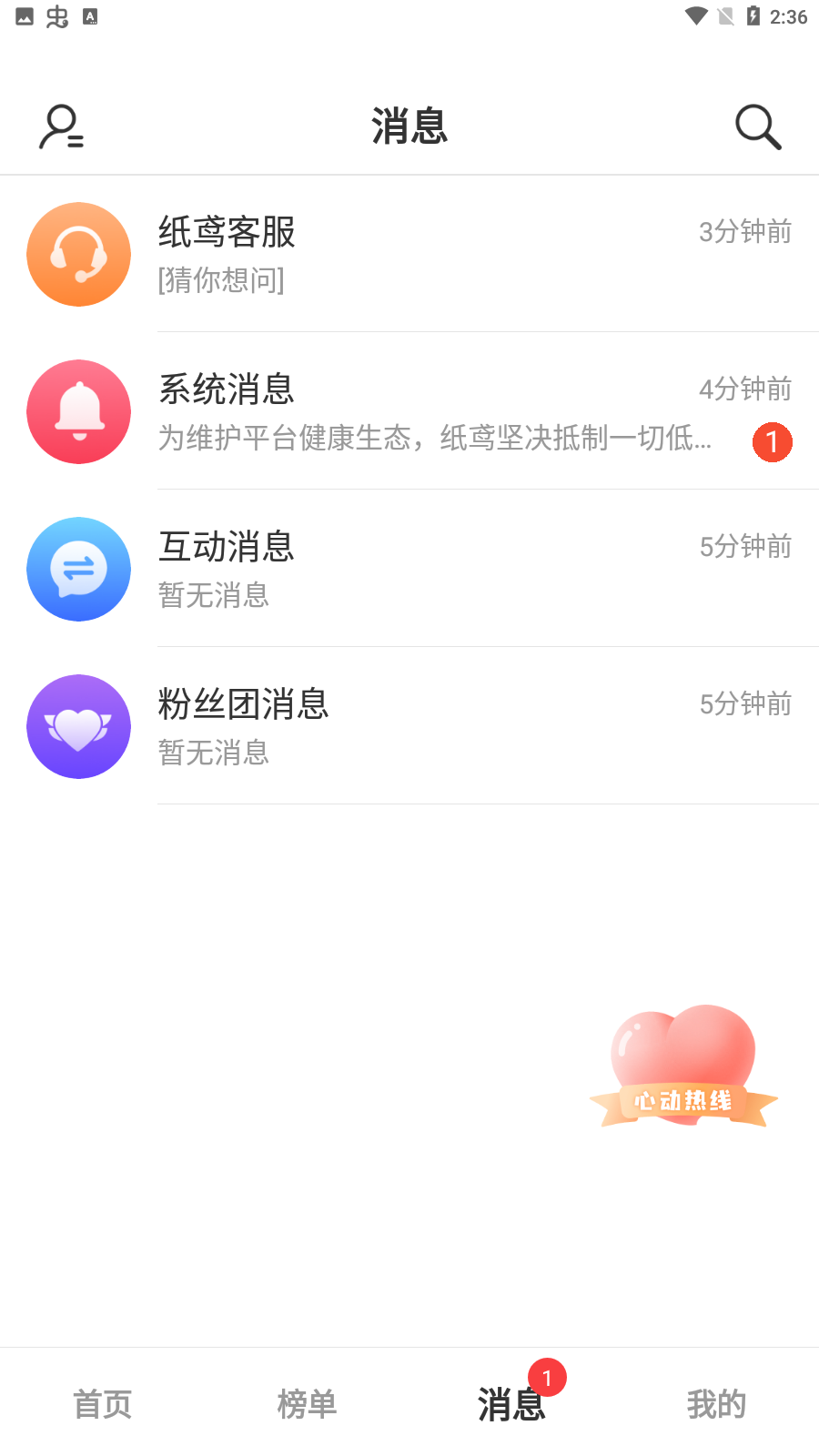Tap the search magnifier icon

pos(758,126)
